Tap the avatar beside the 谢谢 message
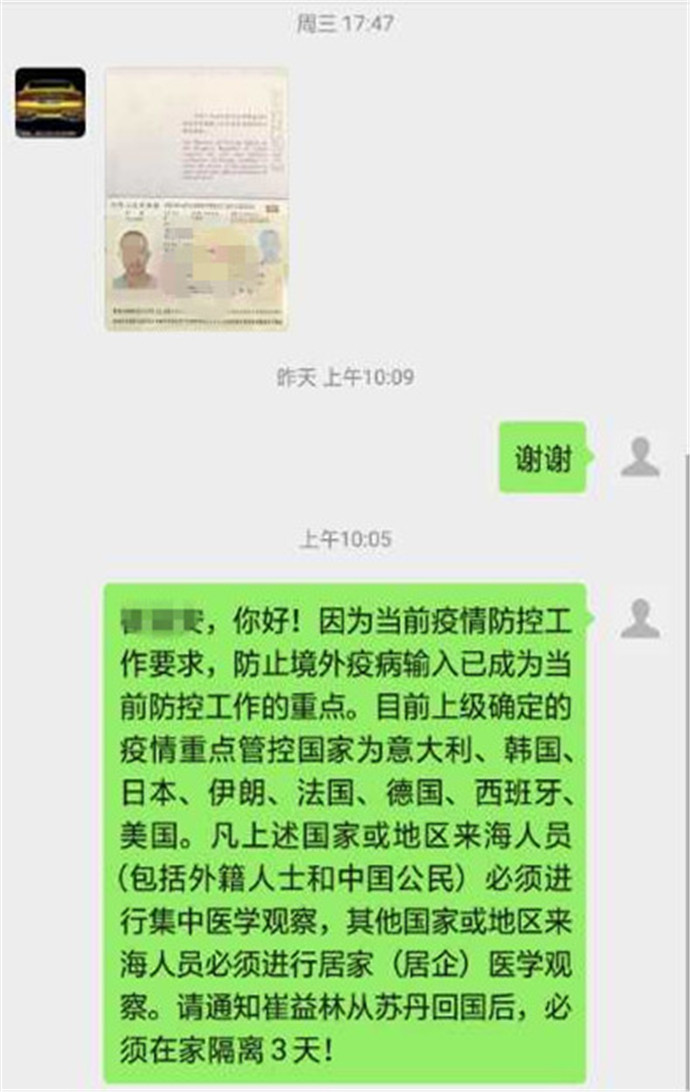The height and width of the screenshot is (1092, 690). (639, 456)
